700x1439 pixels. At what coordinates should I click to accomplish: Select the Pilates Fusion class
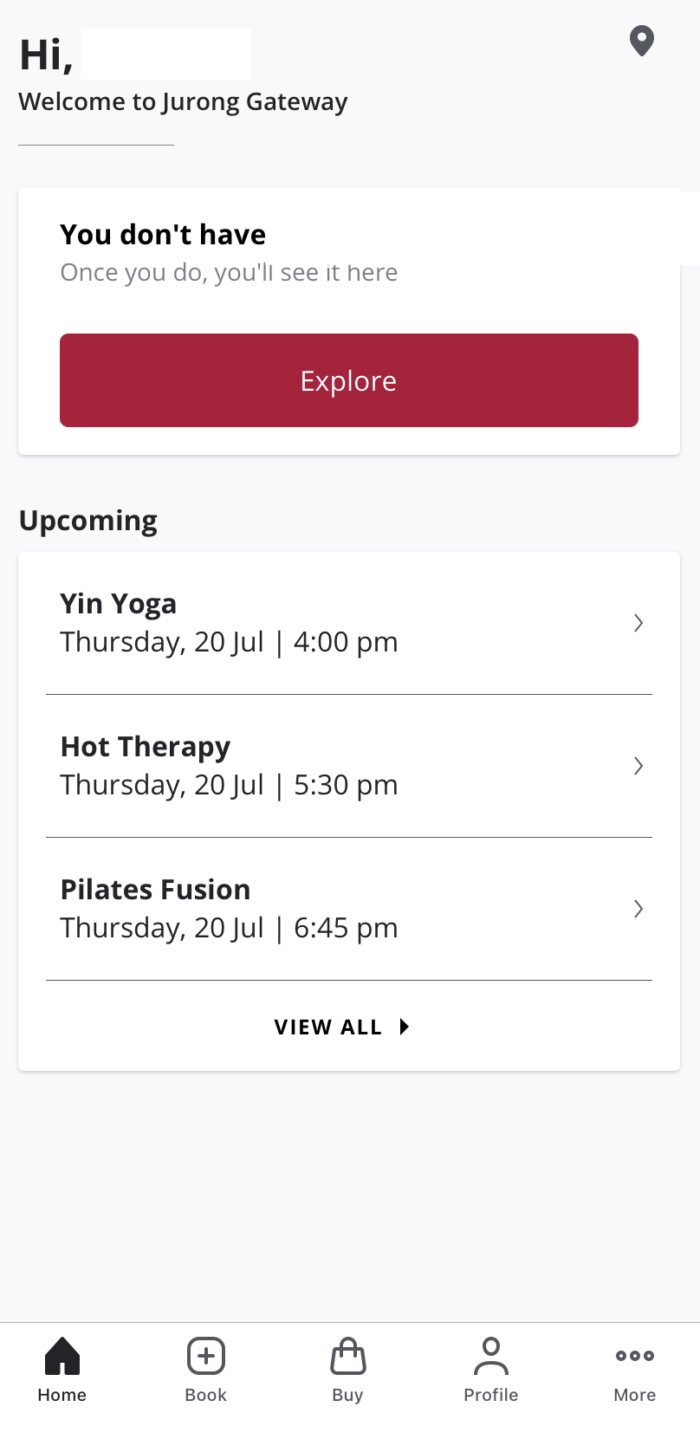click(x=349, y=909)
